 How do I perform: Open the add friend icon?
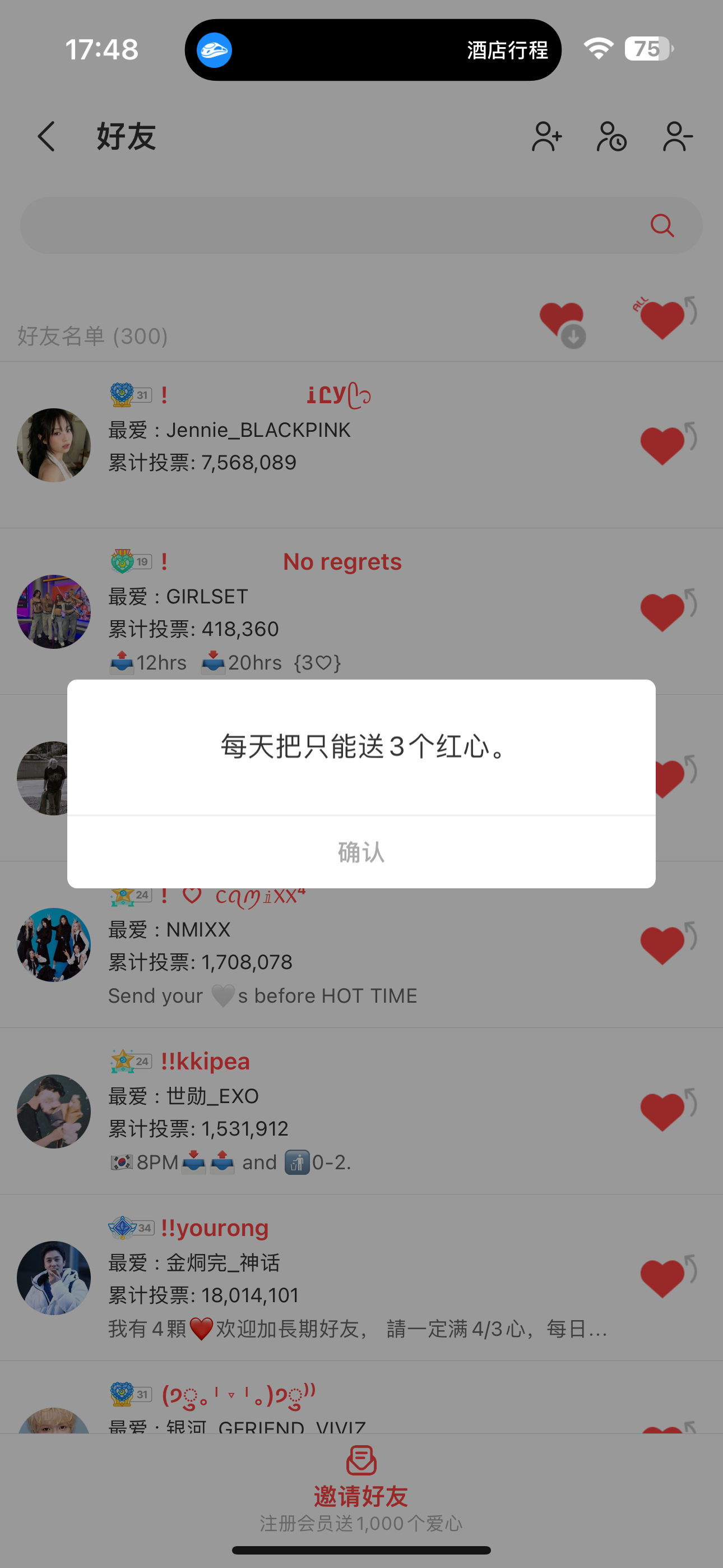pos(546,136)
